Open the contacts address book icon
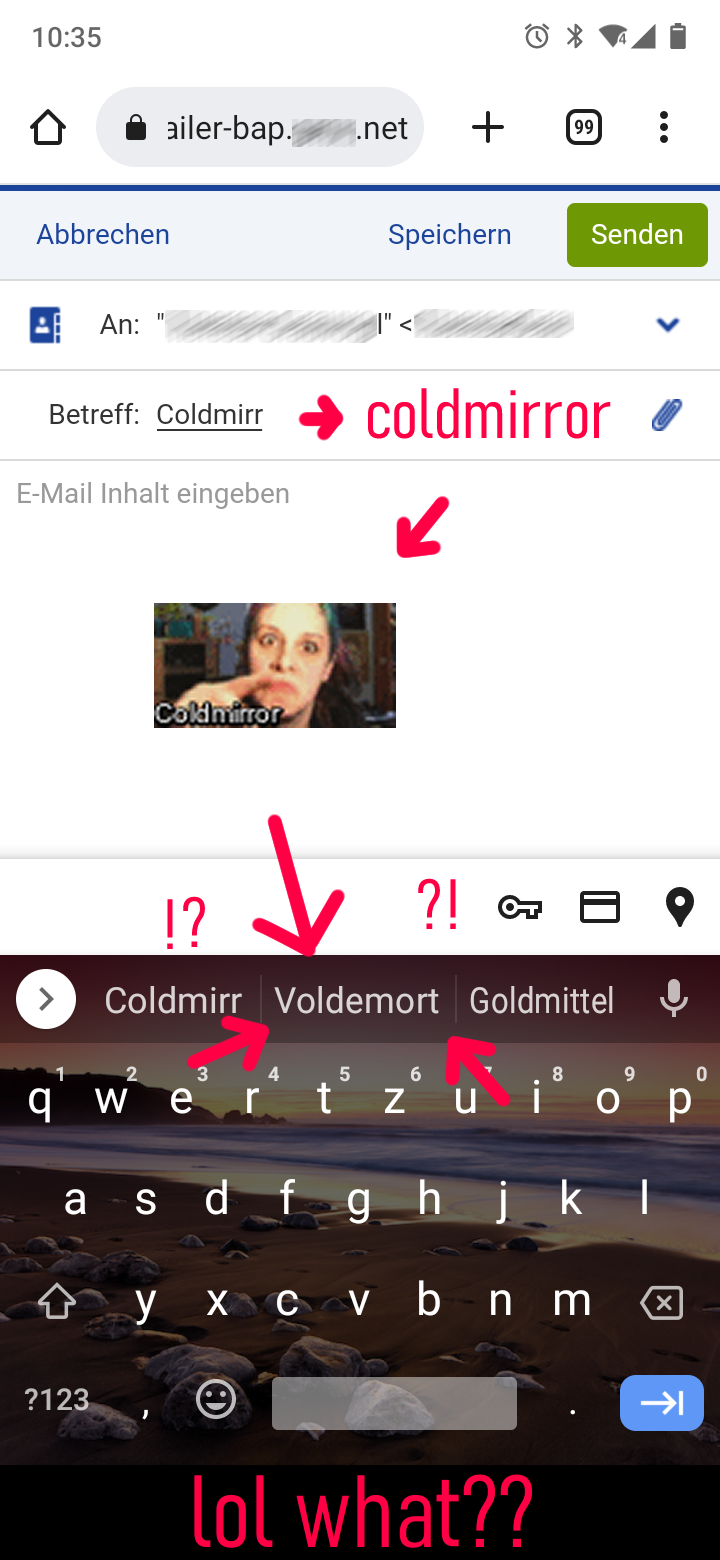 tap(45, 325)
